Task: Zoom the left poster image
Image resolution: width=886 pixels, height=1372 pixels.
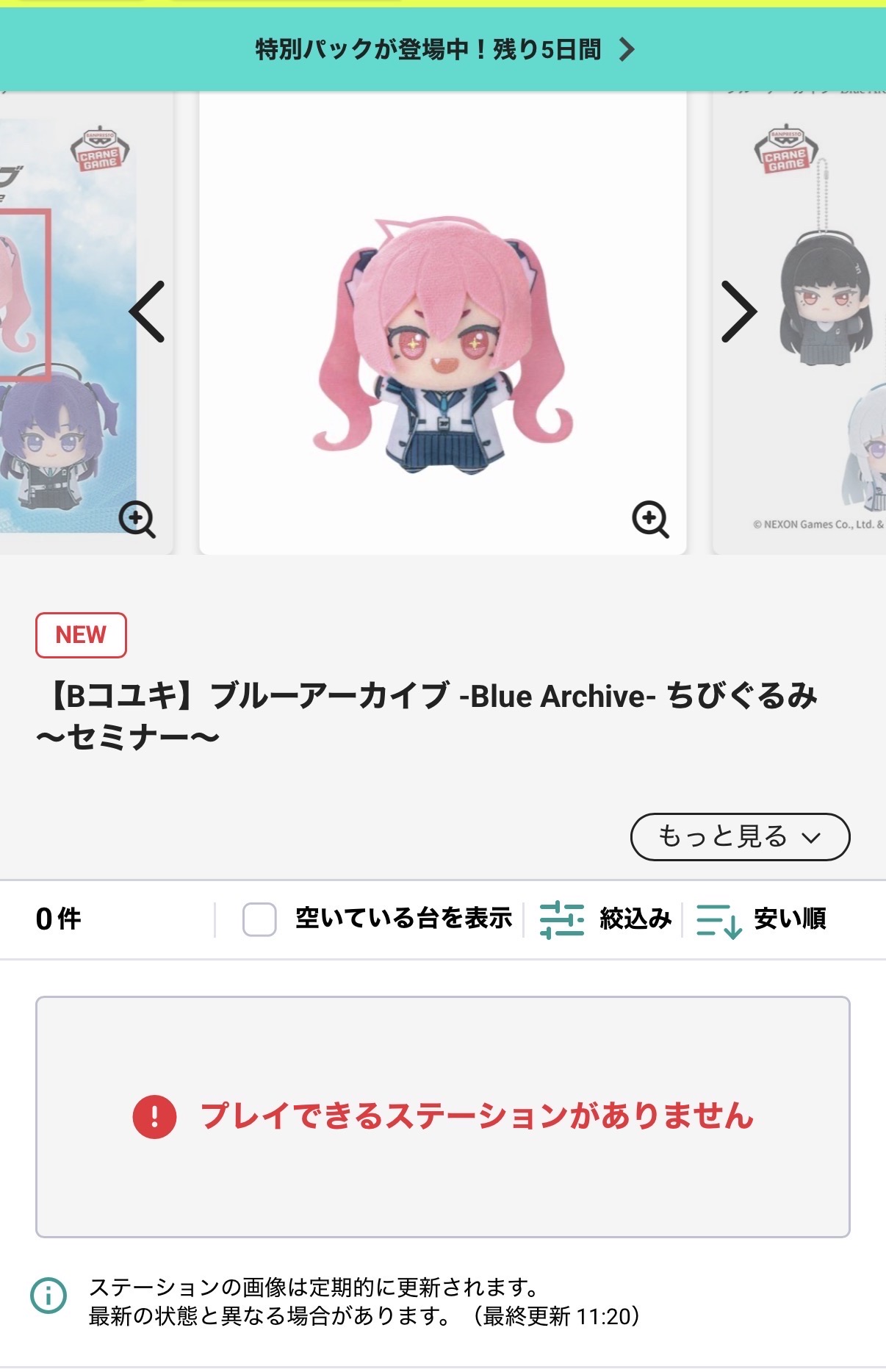Action: (137, 520)
